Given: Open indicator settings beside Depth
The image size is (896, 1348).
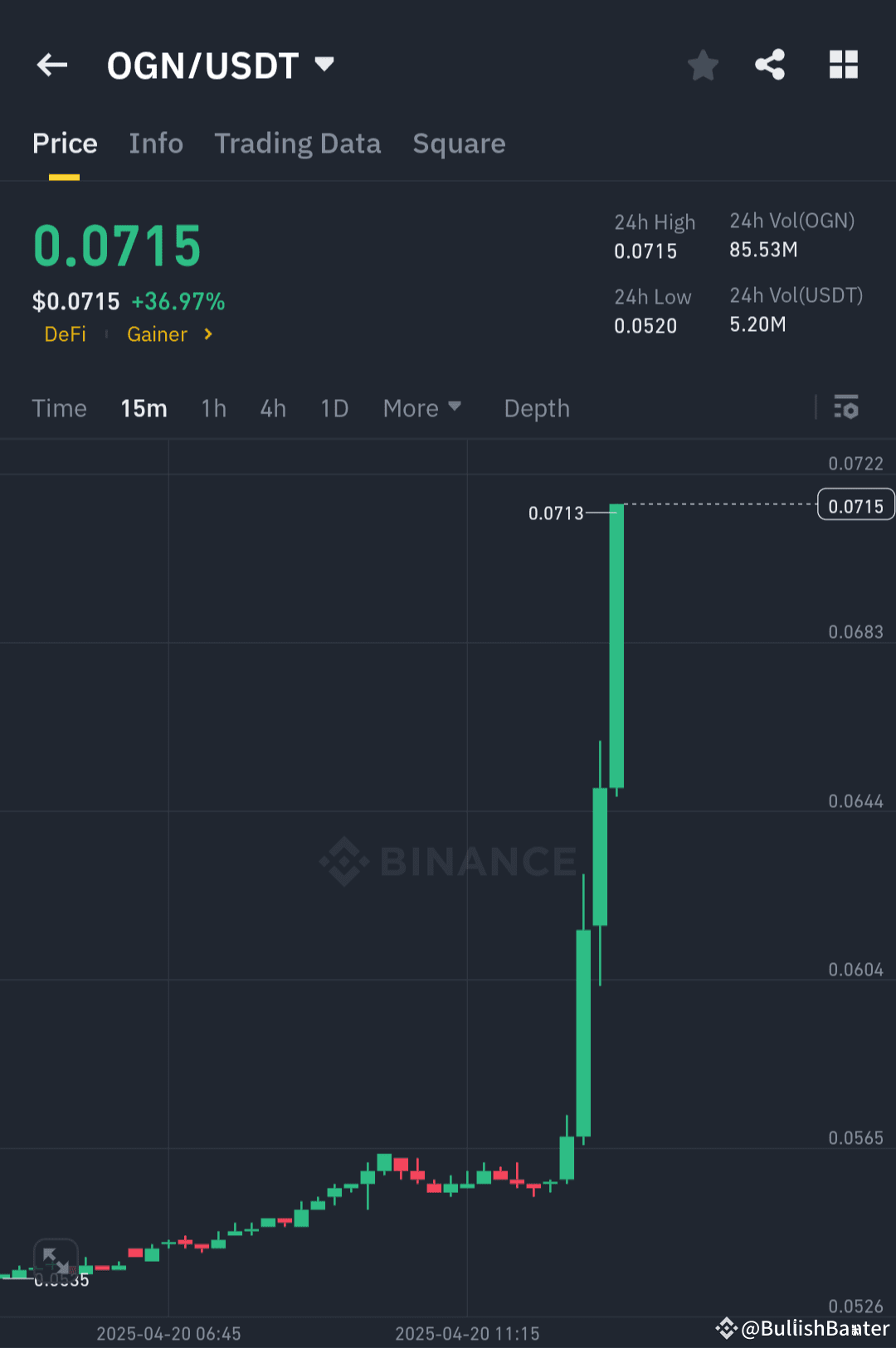Looking at the screenshot, I should coord(846,408).
